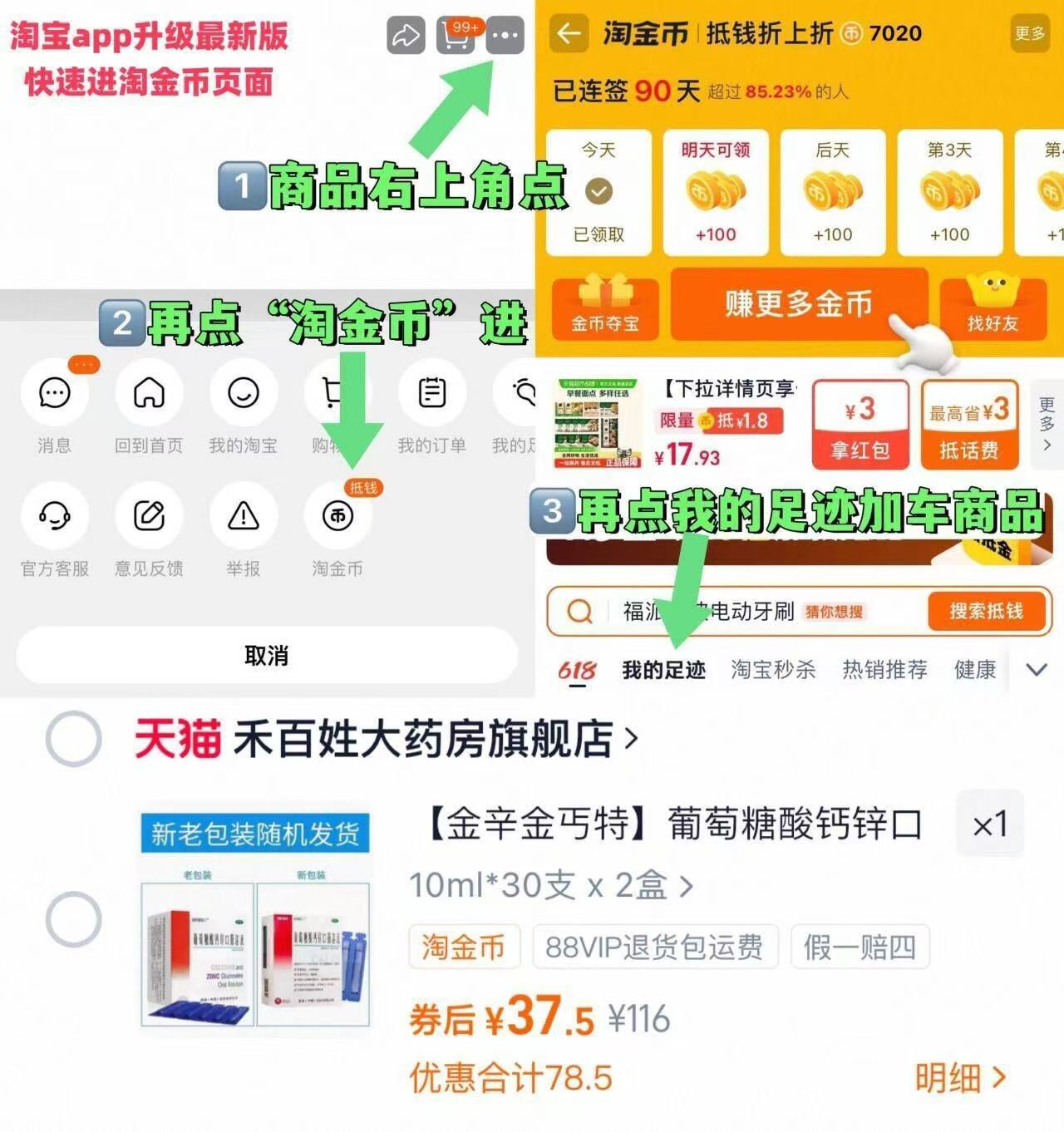The image size is (1064, 1132).
Task: Click the 官方客服 customer service icon
Action: coord(53,517)
